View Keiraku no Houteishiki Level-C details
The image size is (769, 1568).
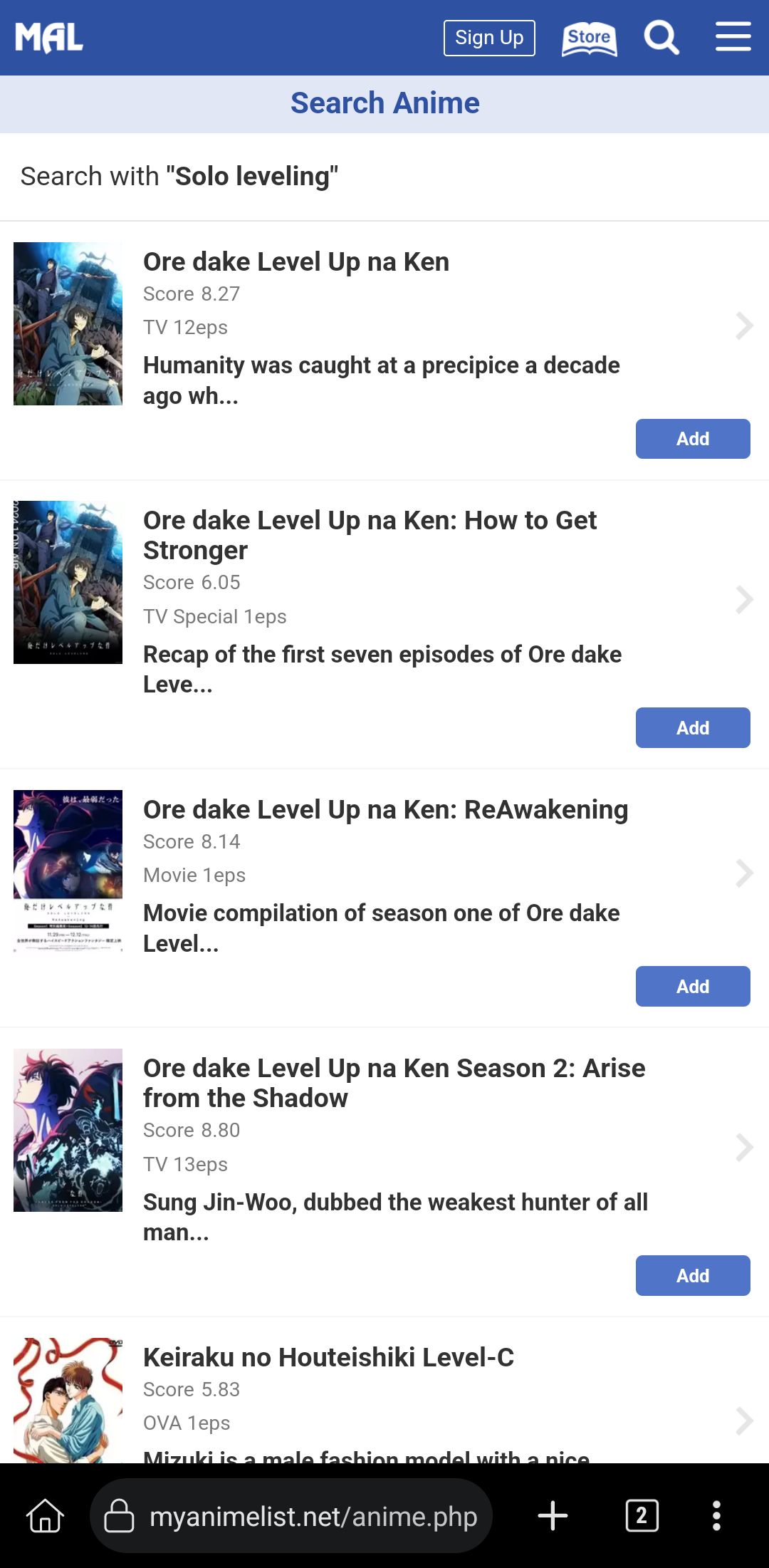328,1358
